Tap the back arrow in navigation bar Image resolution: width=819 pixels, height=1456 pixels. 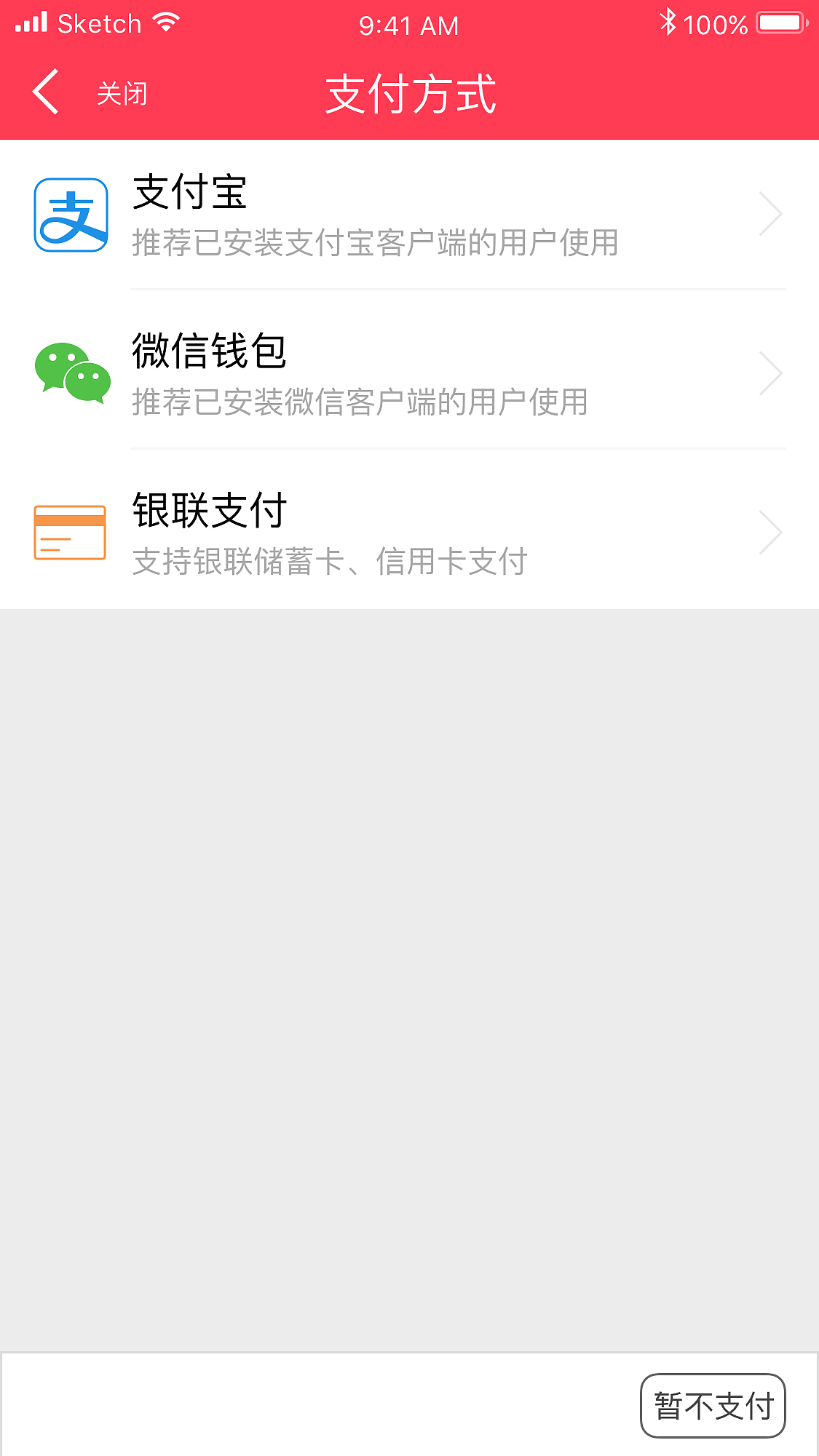point(44,93)
